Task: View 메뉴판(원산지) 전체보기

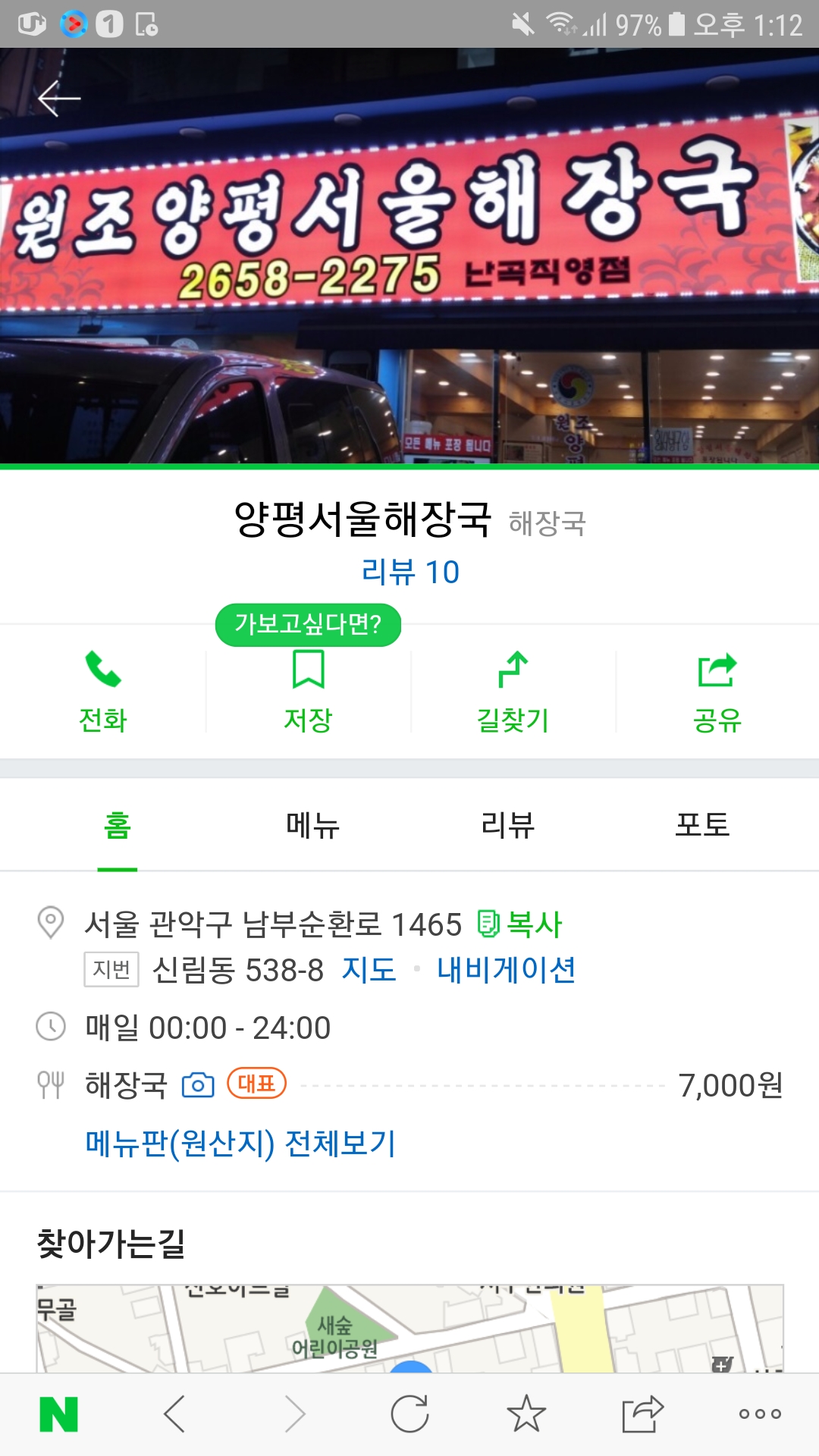Action: (x=240, y=1143)
